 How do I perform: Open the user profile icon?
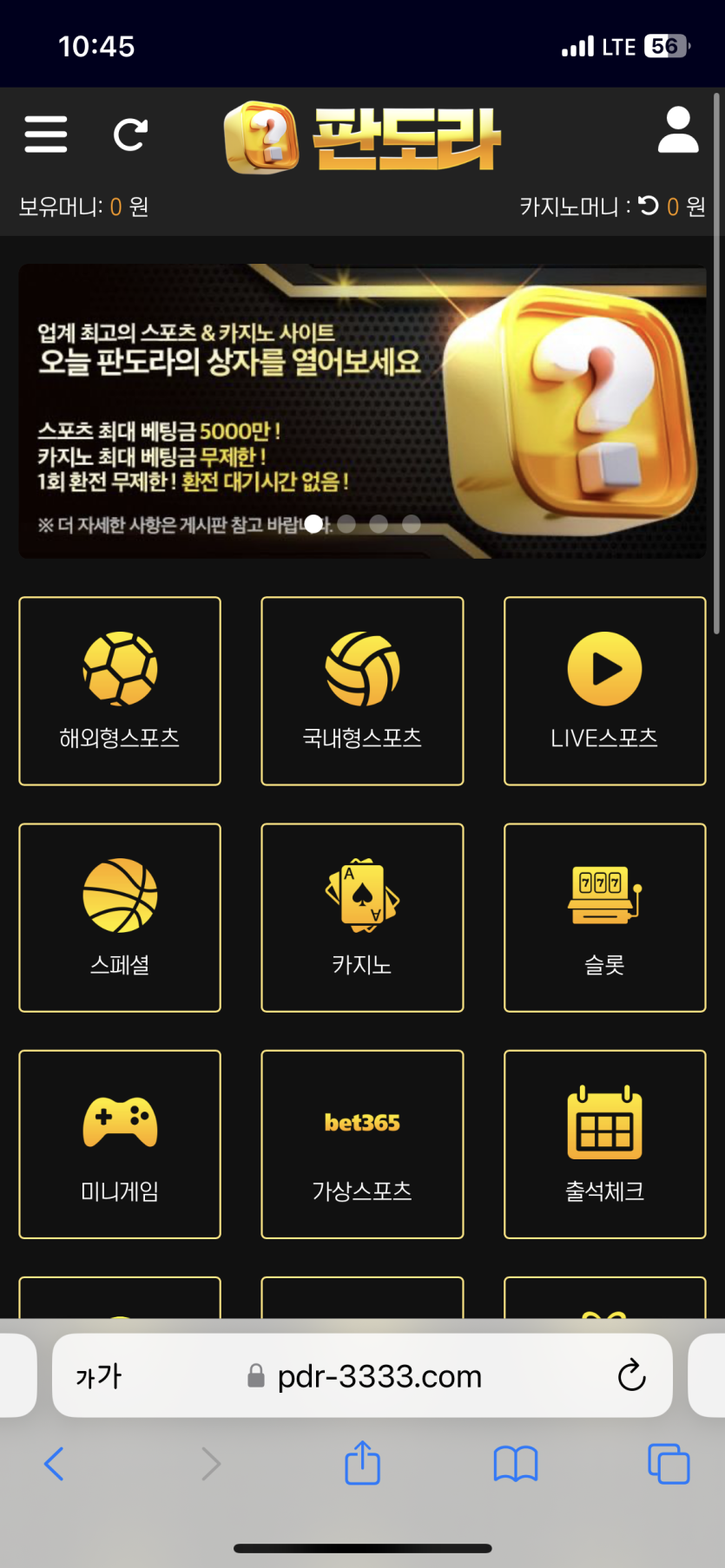pos(678,130)
